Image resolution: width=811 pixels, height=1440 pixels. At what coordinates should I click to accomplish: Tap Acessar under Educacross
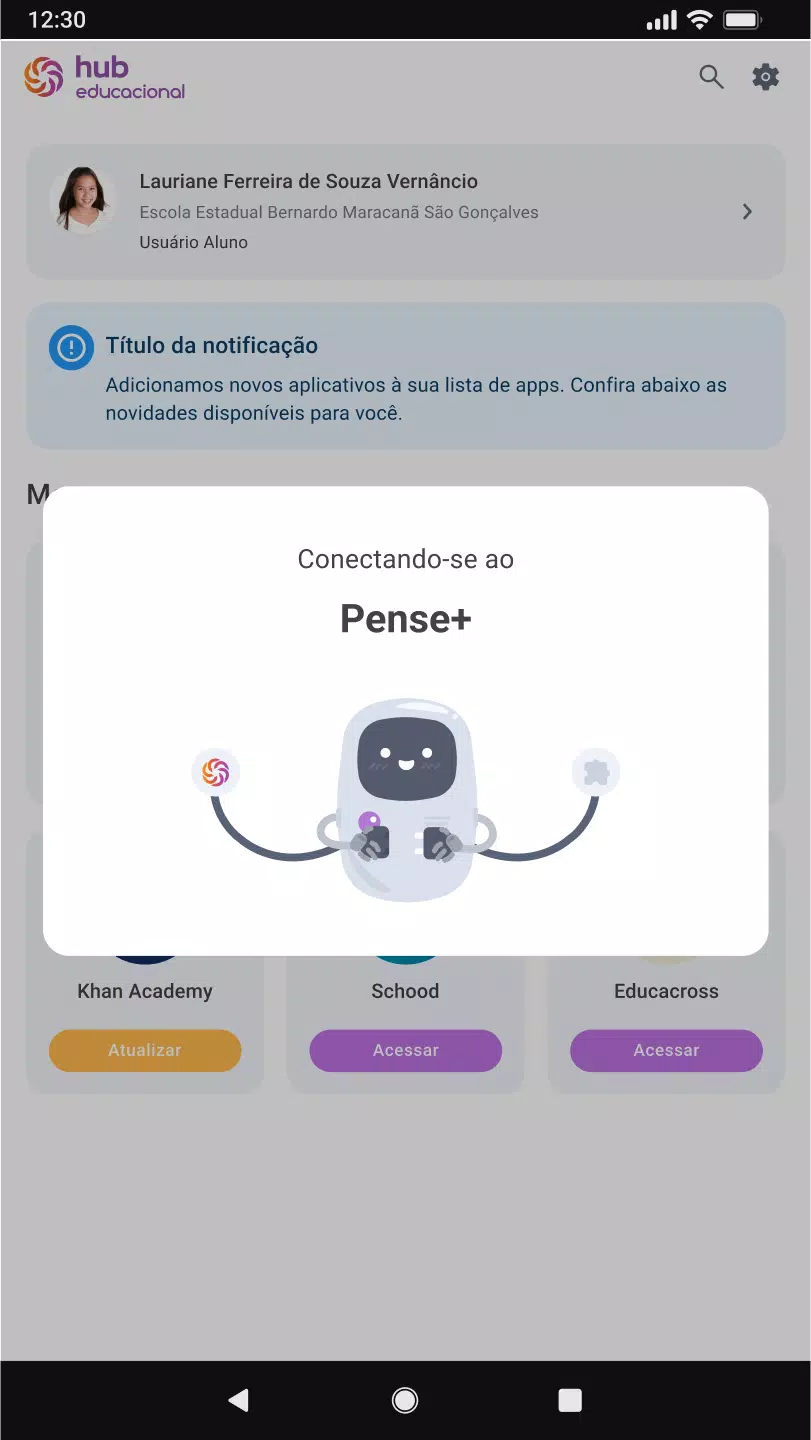(666, 1050)
